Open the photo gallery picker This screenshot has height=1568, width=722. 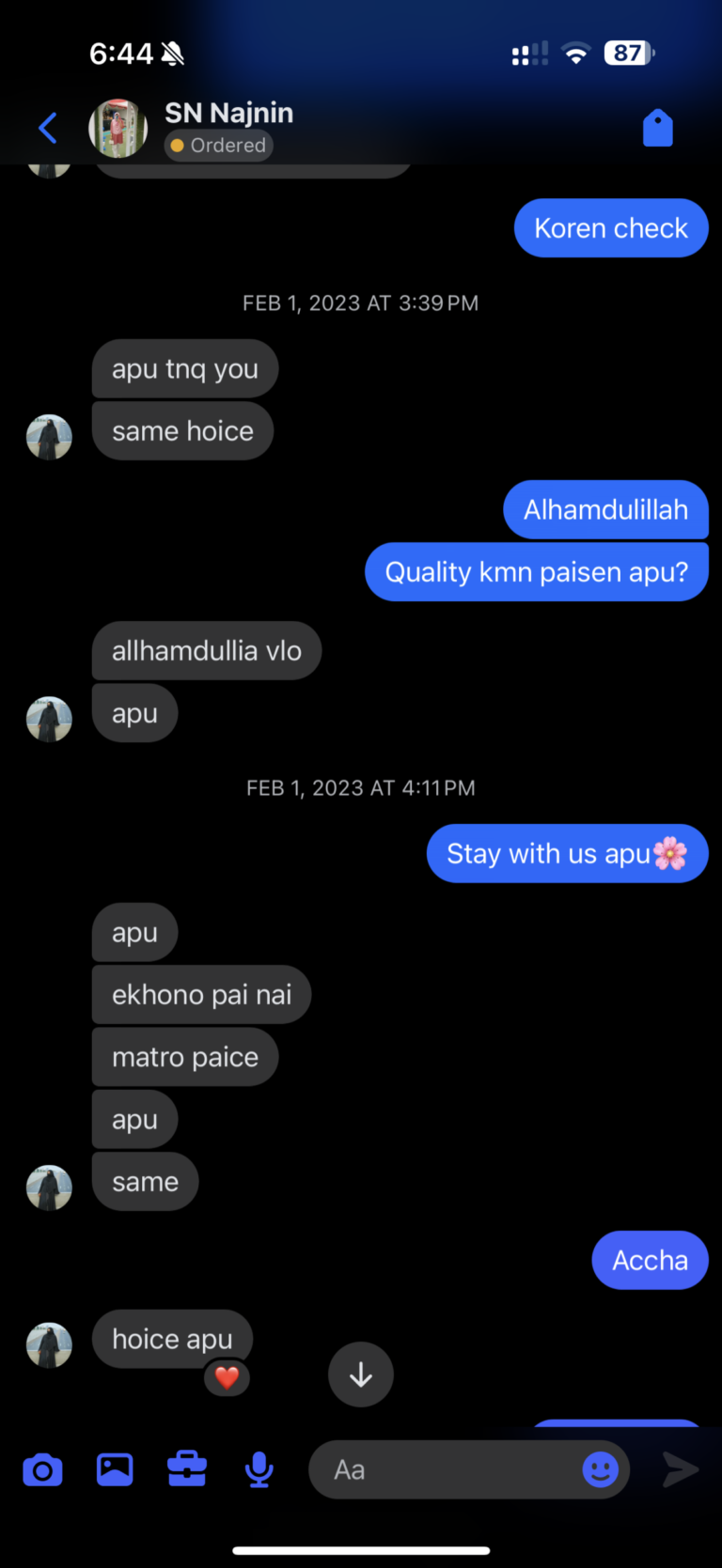click(115, 1469)
